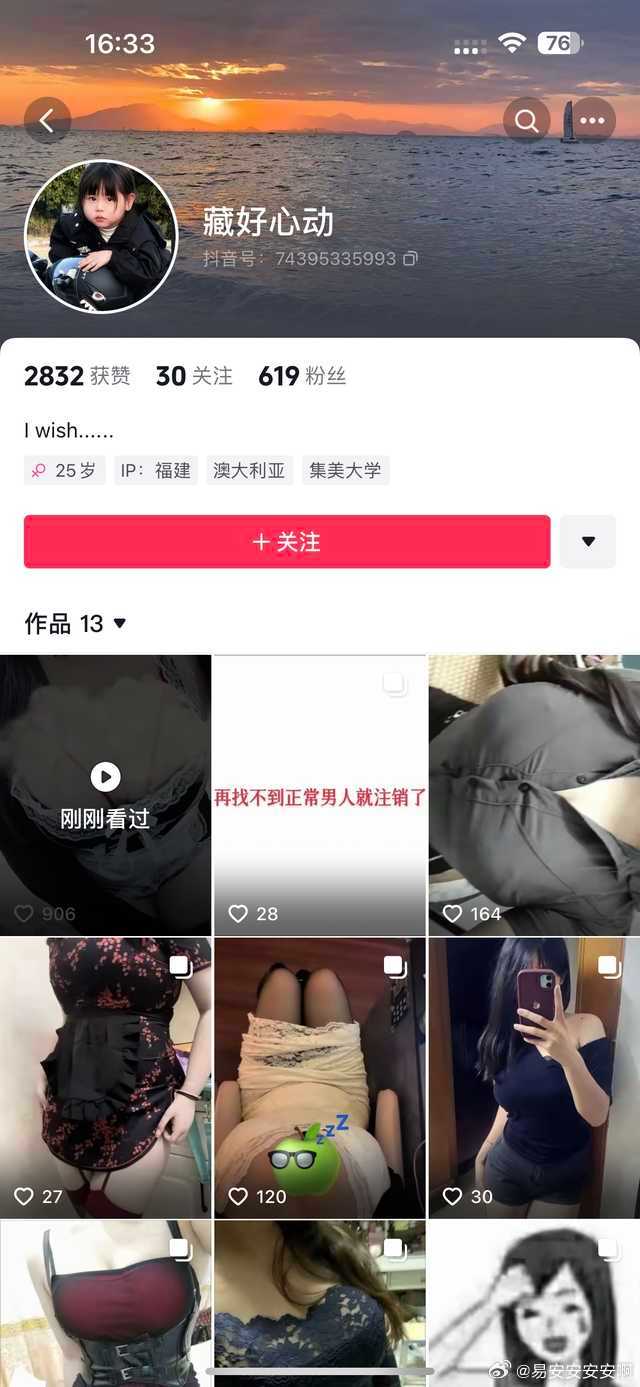The height and width of the screenshot is (1387, 640).
Task: View the 619 粉丝 followers list
Action: (301, 376)
